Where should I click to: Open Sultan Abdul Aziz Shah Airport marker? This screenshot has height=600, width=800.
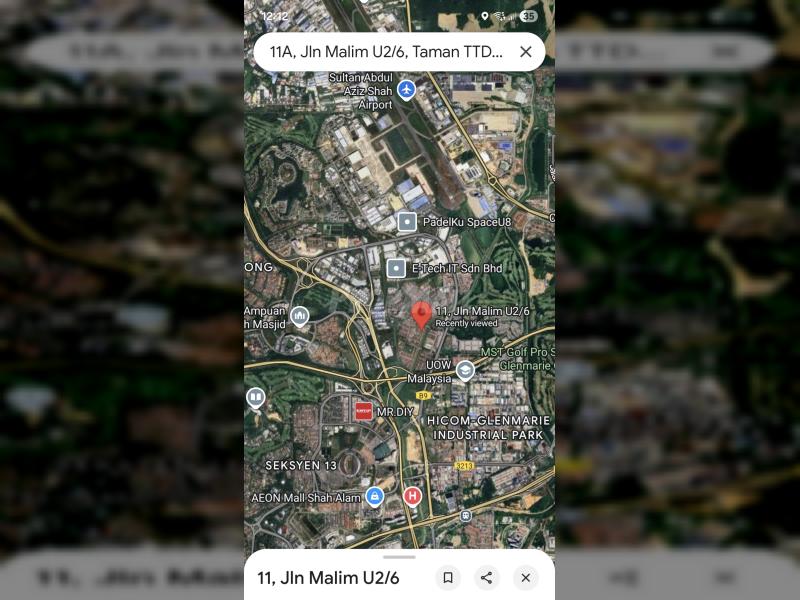(x=406, y=90)
